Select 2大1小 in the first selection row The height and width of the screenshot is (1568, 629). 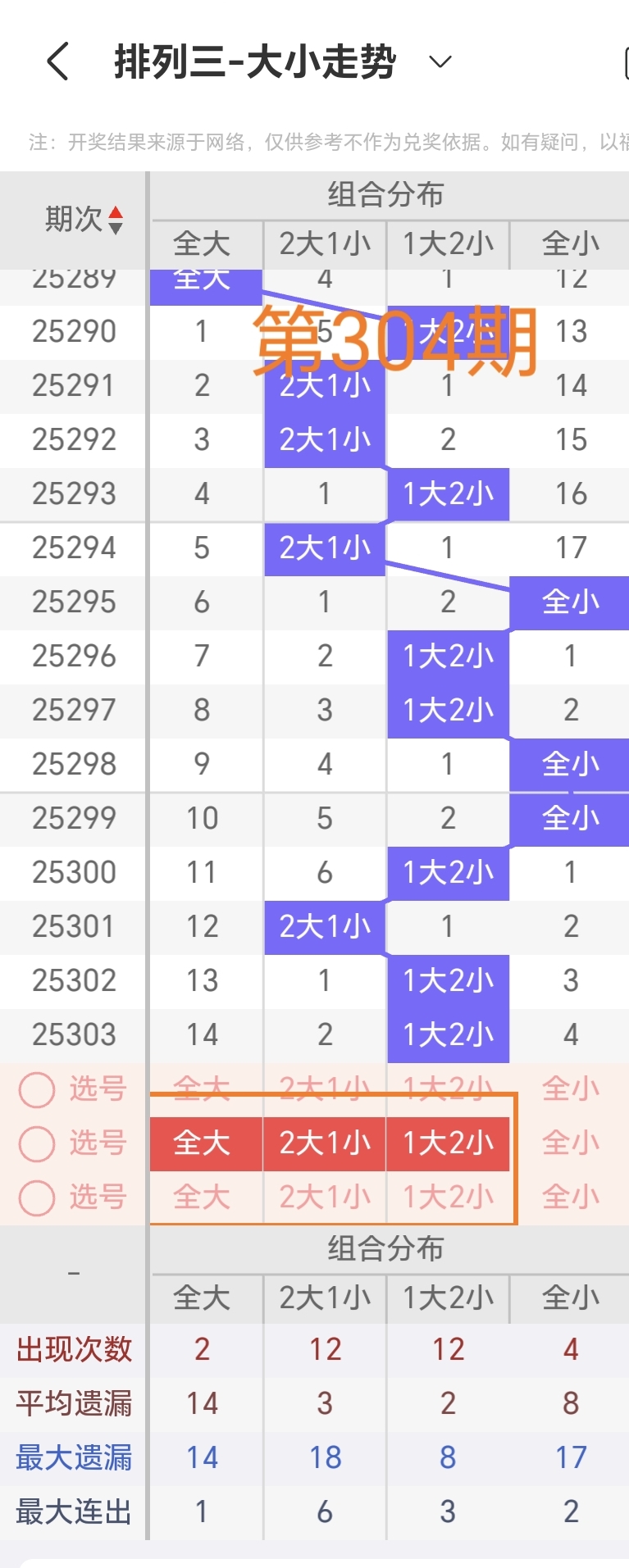tap(324, 1089)
